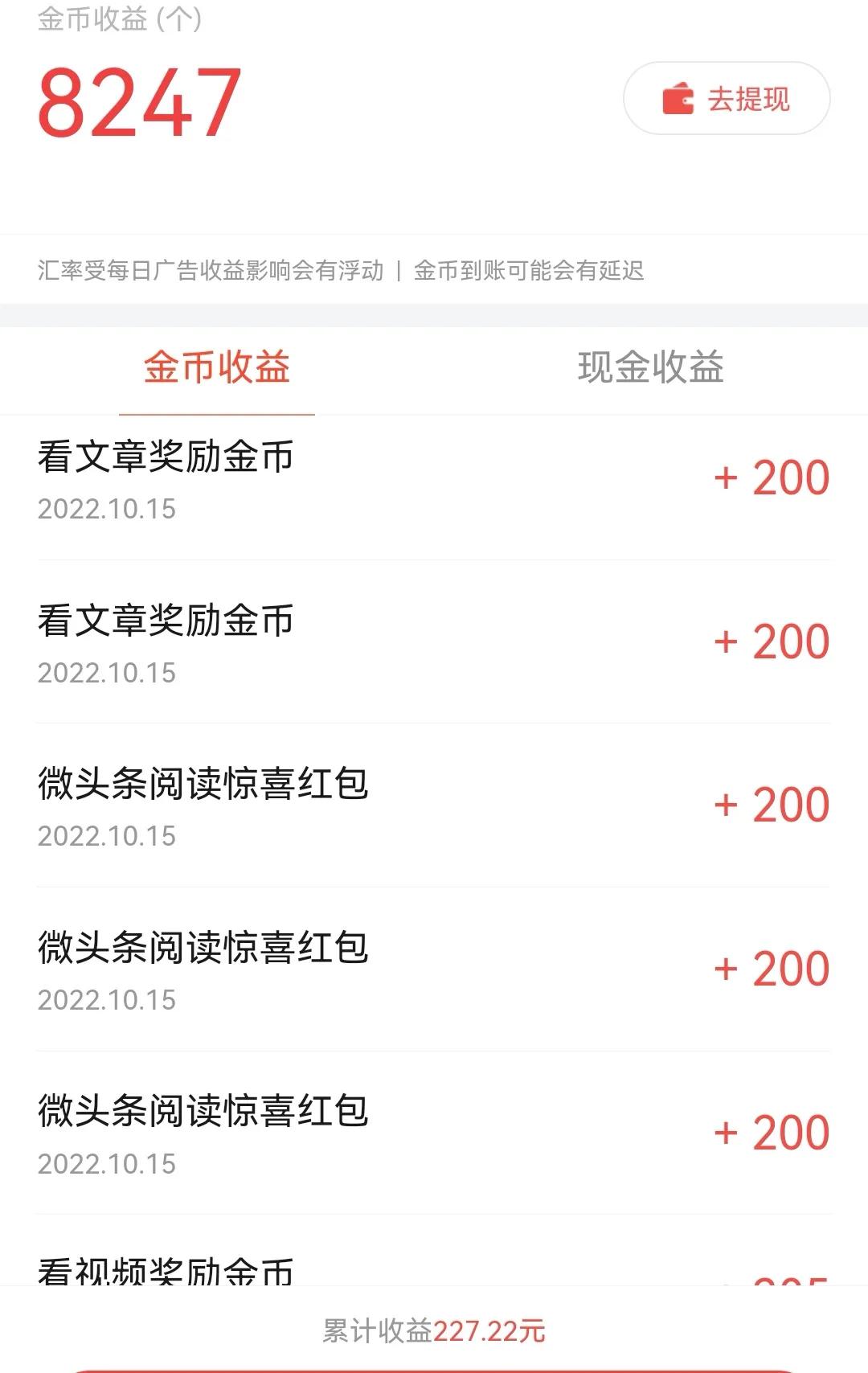This screenshot has height=1373, width=868.
Task: Click the +200 amount of the top record
Action: pos(772,477)
